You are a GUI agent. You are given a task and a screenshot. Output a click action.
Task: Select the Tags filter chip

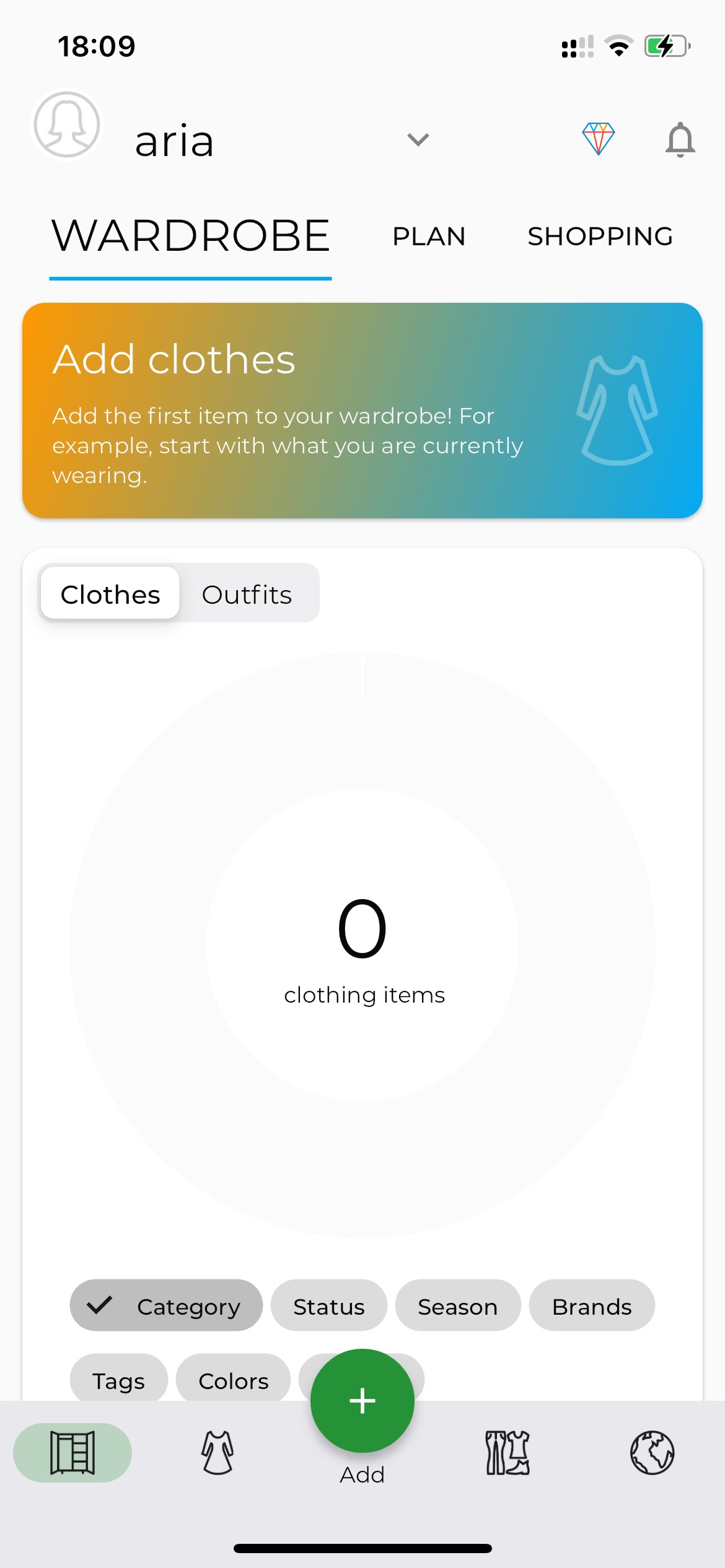click(x=118, y=1380)
